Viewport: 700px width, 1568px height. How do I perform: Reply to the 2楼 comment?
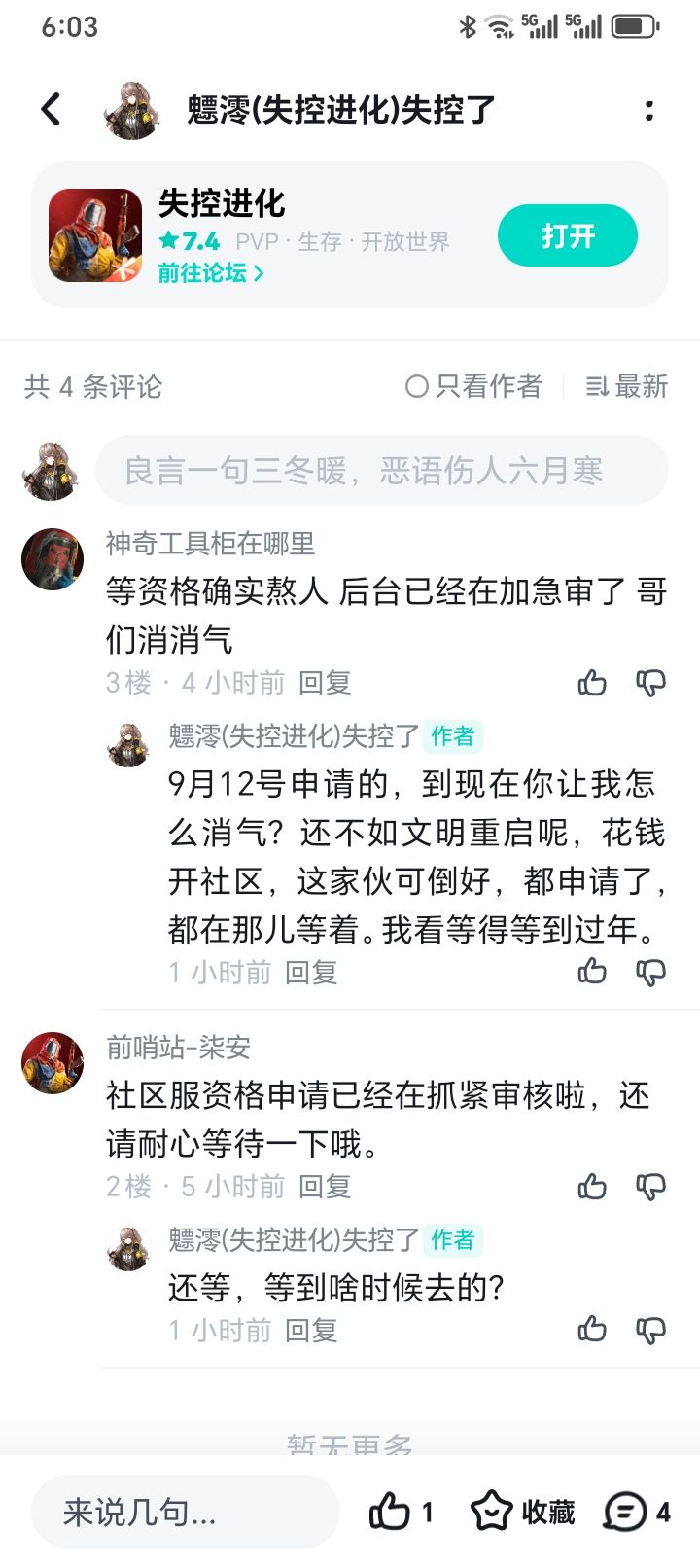pos(324,1186)
